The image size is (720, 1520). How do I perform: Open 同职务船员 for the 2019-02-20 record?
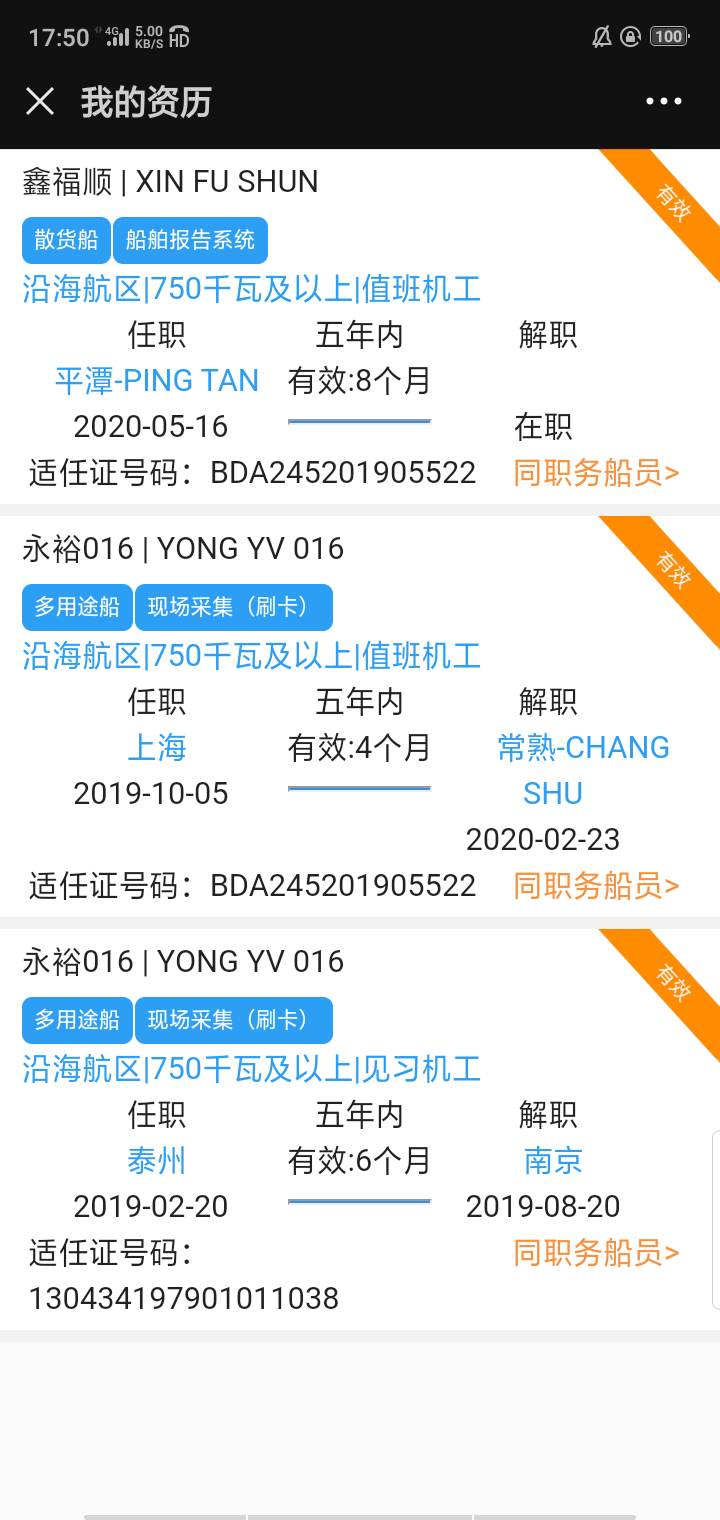[x=597, y=1252]
